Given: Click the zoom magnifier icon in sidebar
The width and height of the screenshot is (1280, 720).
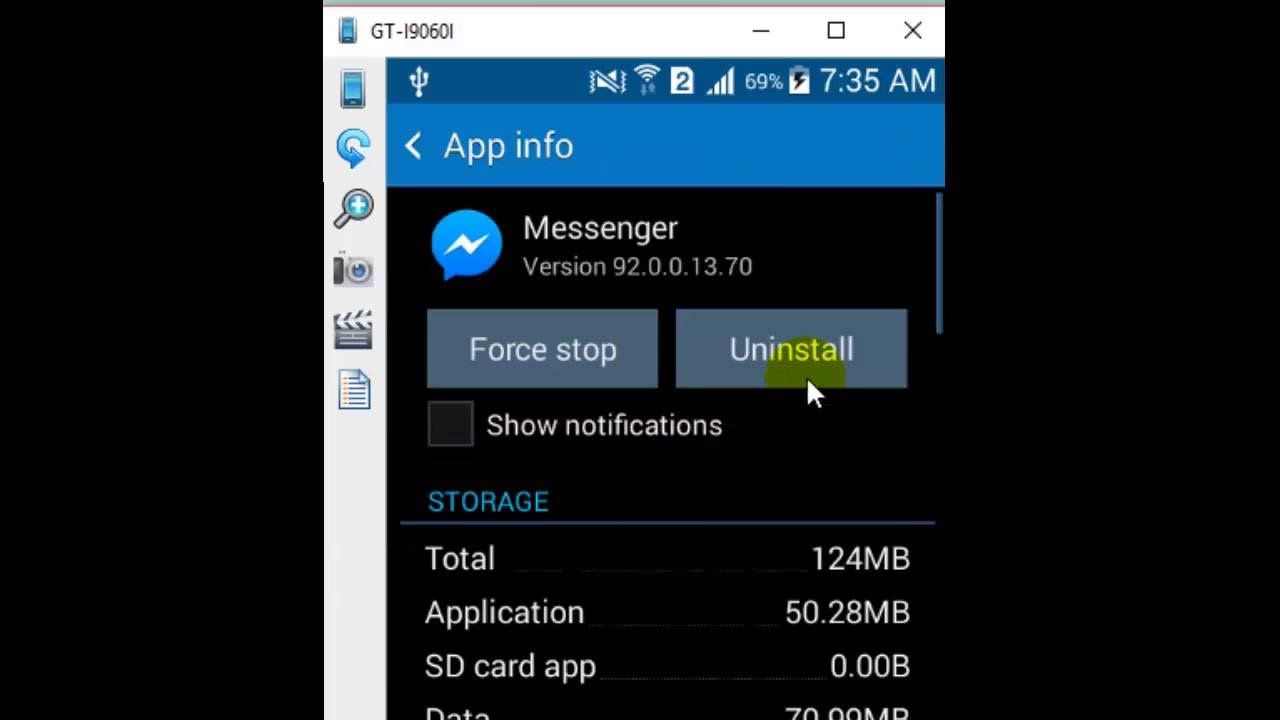Looking at the screenshot, I should 354,209.
